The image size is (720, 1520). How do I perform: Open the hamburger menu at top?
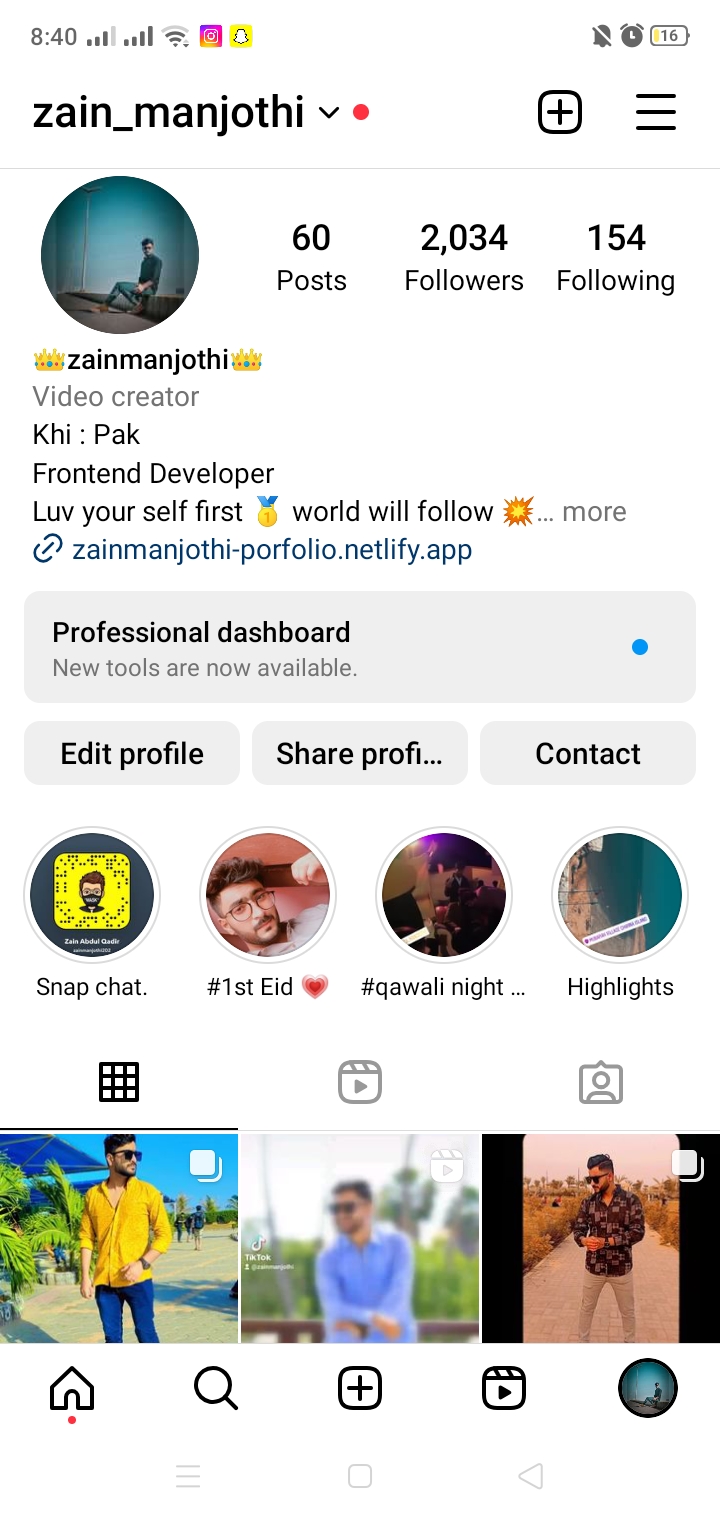pyautogui.click(x=656, y=112)
